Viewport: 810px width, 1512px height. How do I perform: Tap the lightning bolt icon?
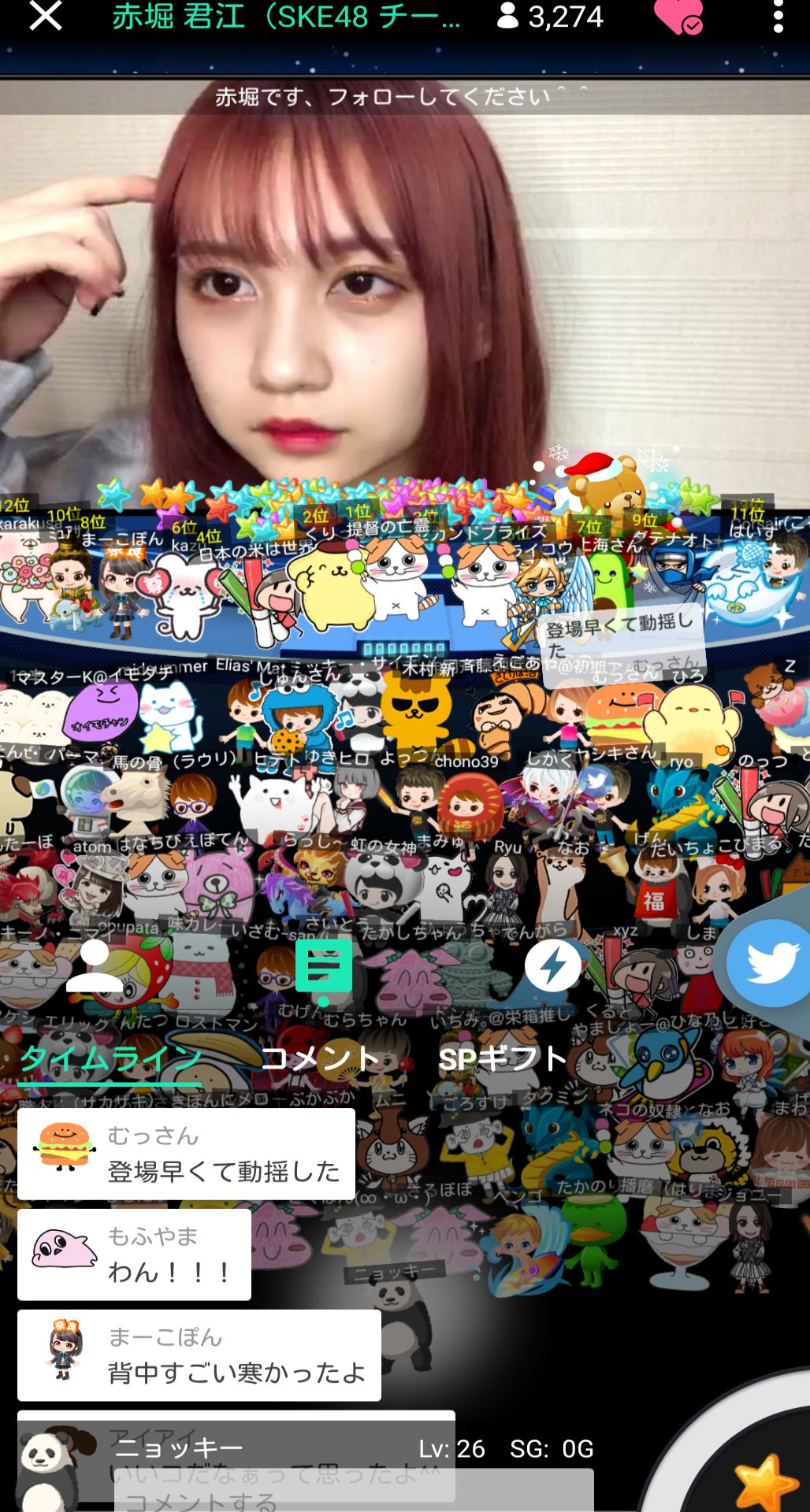552,965
